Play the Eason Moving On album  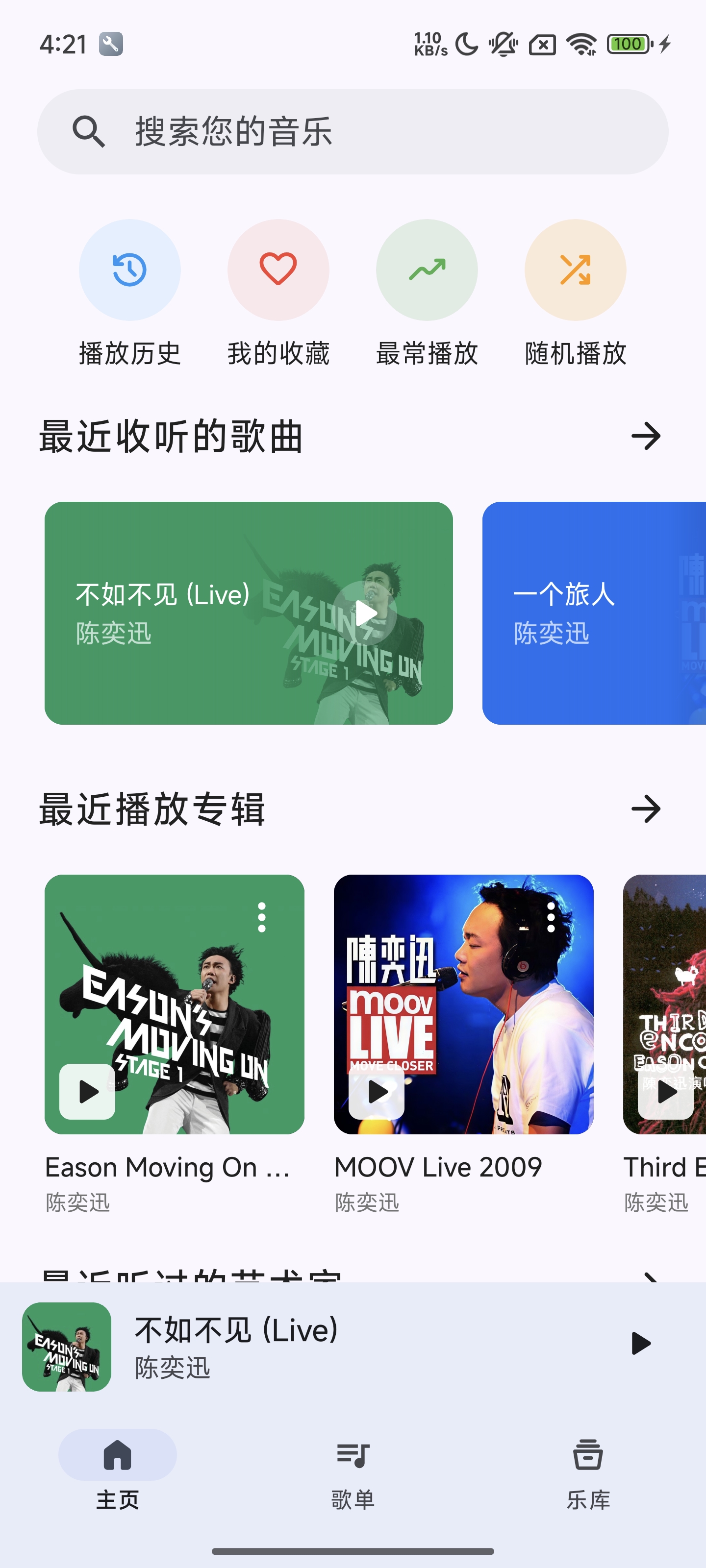pyautogui.click(x=87, y=1091)
